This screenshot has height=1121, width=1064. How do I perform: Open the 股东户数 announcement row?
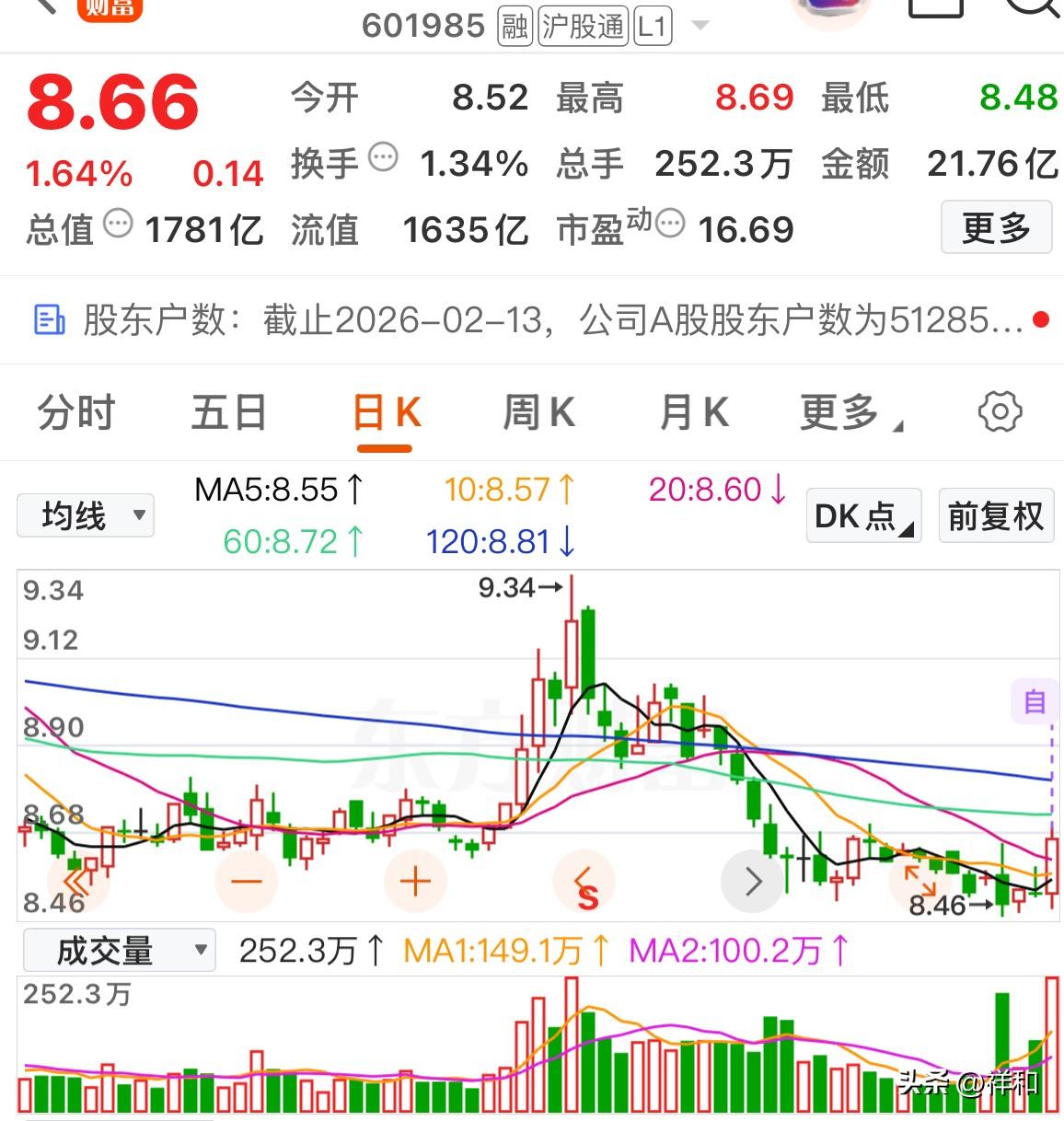tap(532, 320)
